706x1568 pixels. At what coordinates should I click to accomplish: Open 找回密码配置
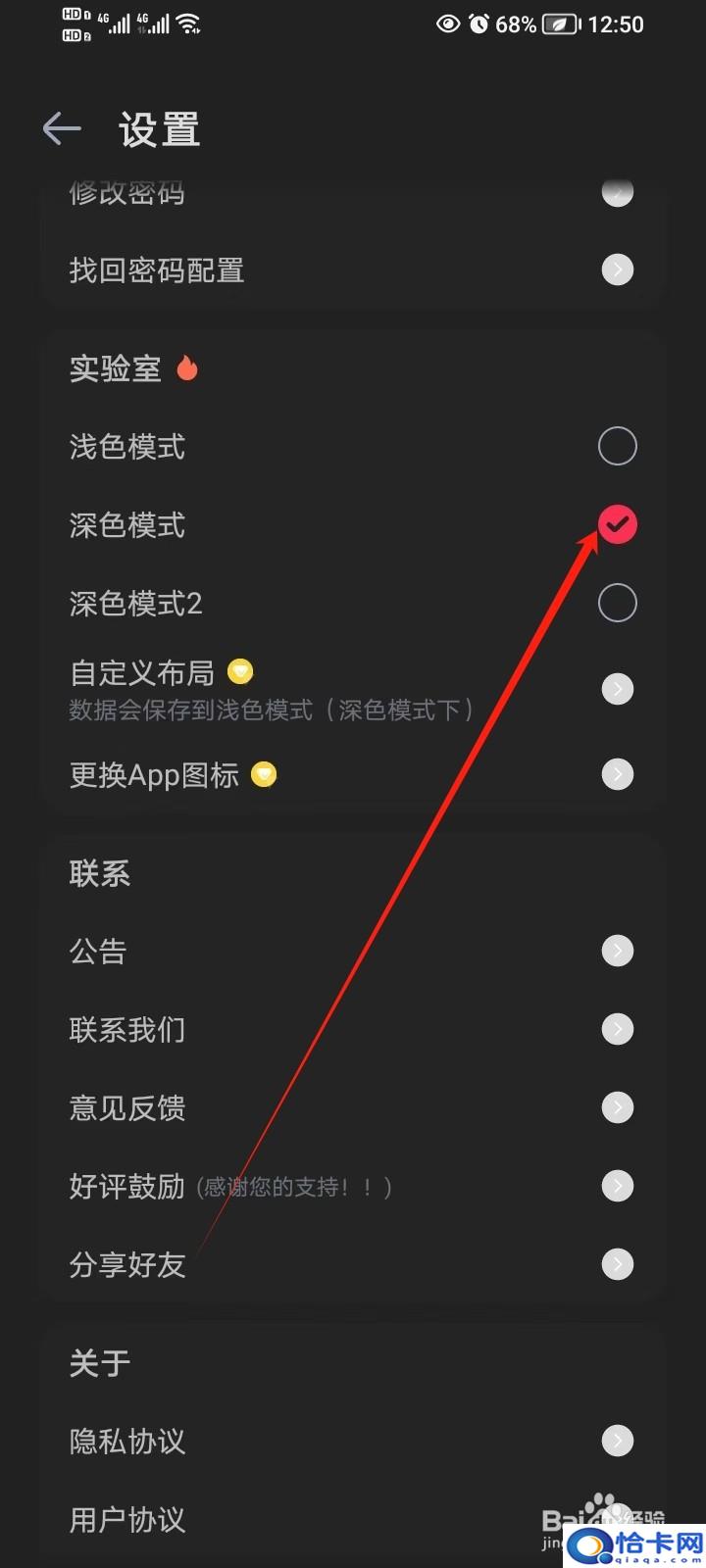(x=353, y=270)
